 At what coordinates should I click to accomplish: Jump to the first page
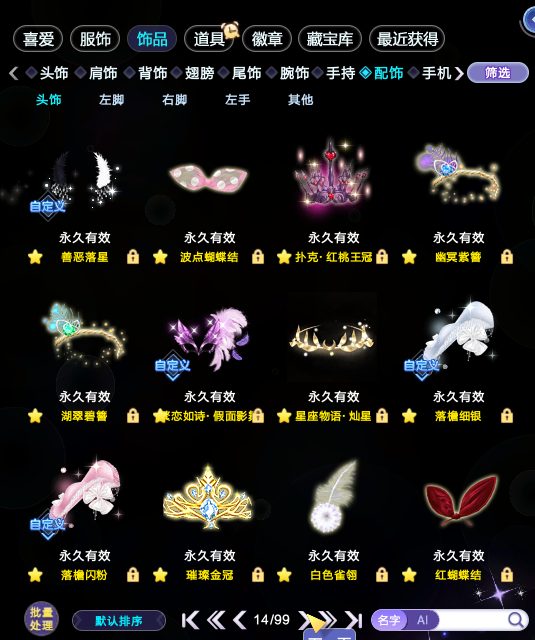[190, 620]
